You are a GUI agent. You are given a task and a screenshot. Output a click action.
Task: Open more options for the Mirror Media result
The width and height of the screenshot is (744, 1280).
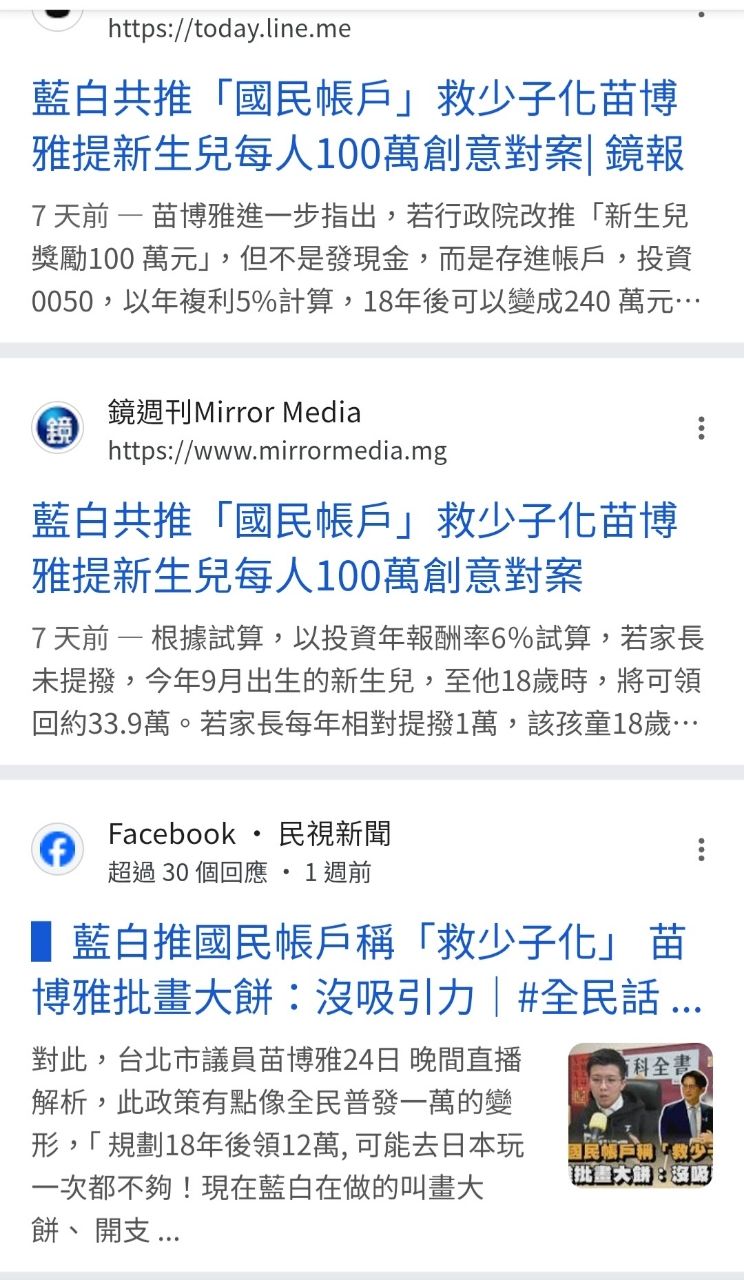[701, 429]
